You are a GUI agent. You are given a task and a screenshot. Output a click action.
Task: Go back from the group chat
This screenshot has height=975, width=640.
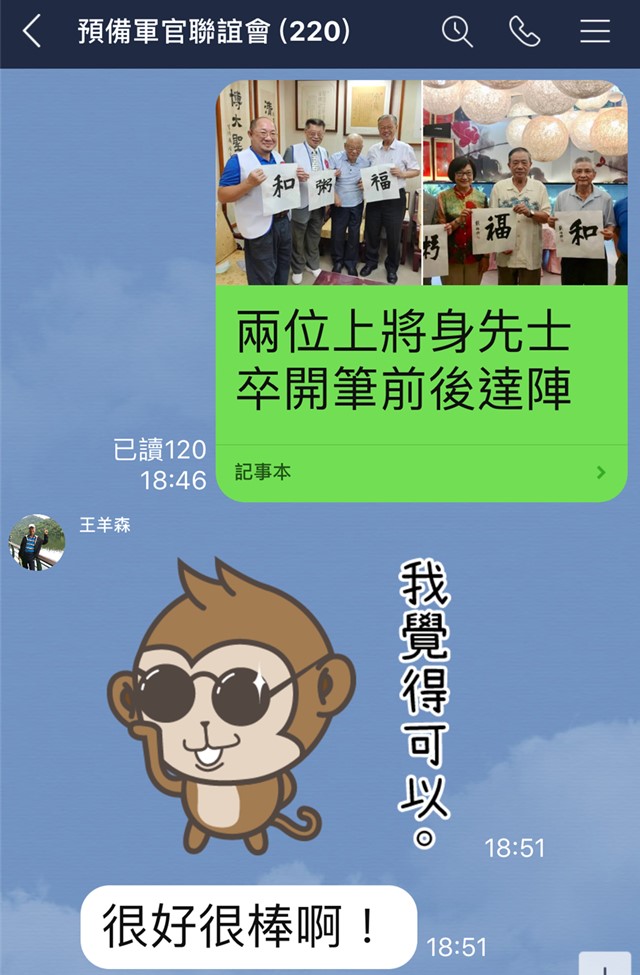32,32
